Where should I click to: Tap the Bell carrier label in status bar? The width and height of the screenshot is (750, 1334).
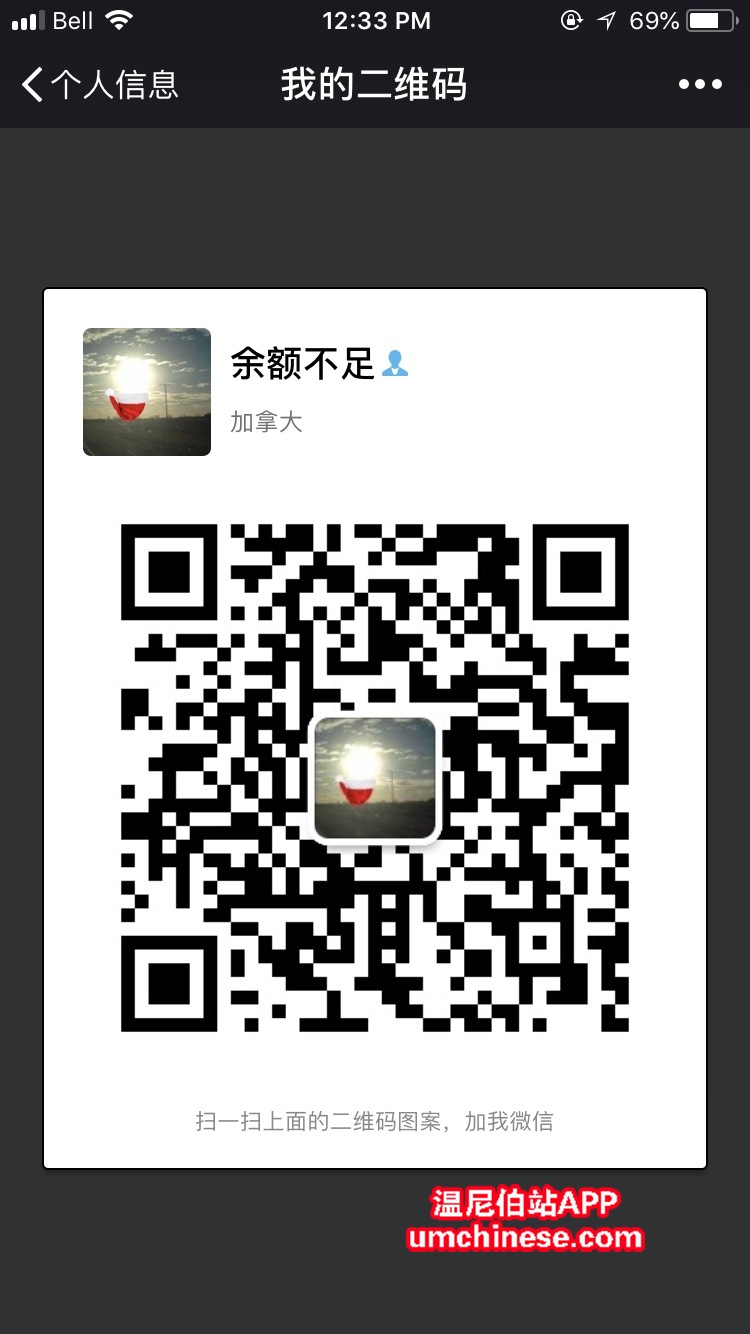point(75,18)
